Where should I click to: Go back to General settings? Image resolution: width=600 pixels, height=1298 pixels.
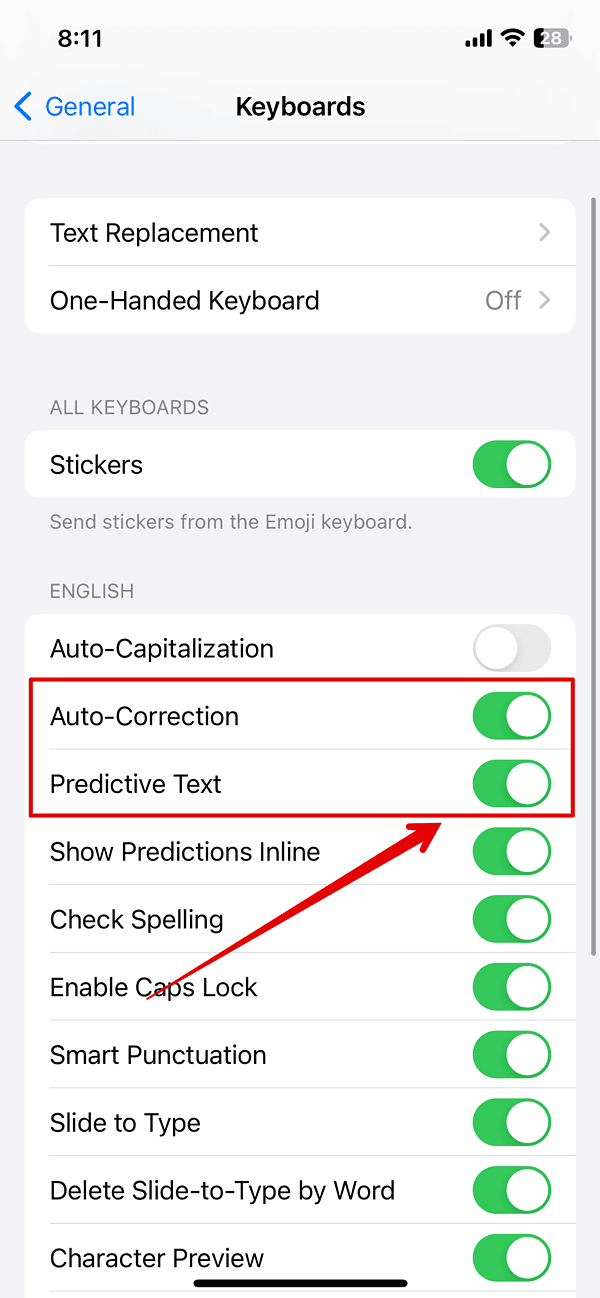pyautogui.click(x=76, y=107)
